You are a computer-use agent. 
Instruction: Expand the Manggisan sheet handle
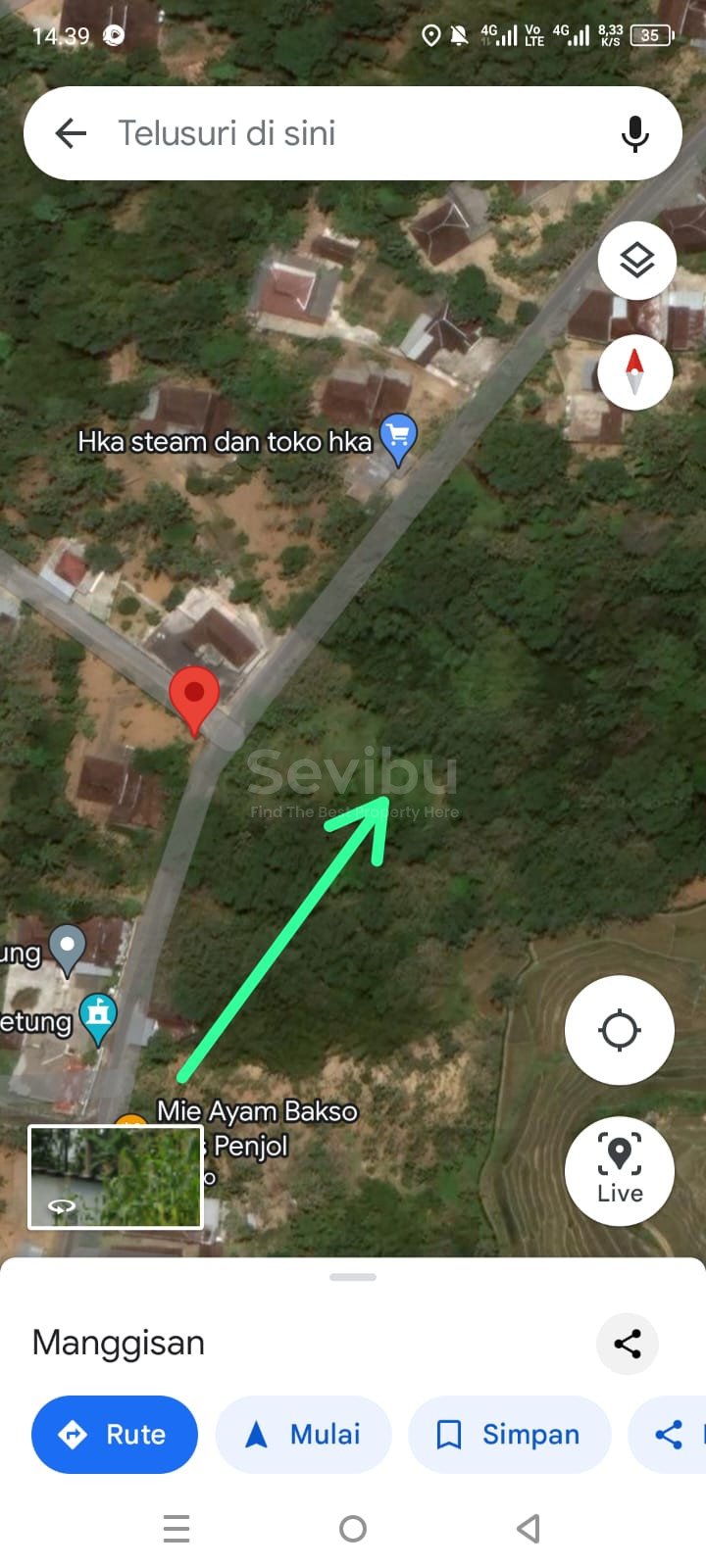pos(353,1277)
